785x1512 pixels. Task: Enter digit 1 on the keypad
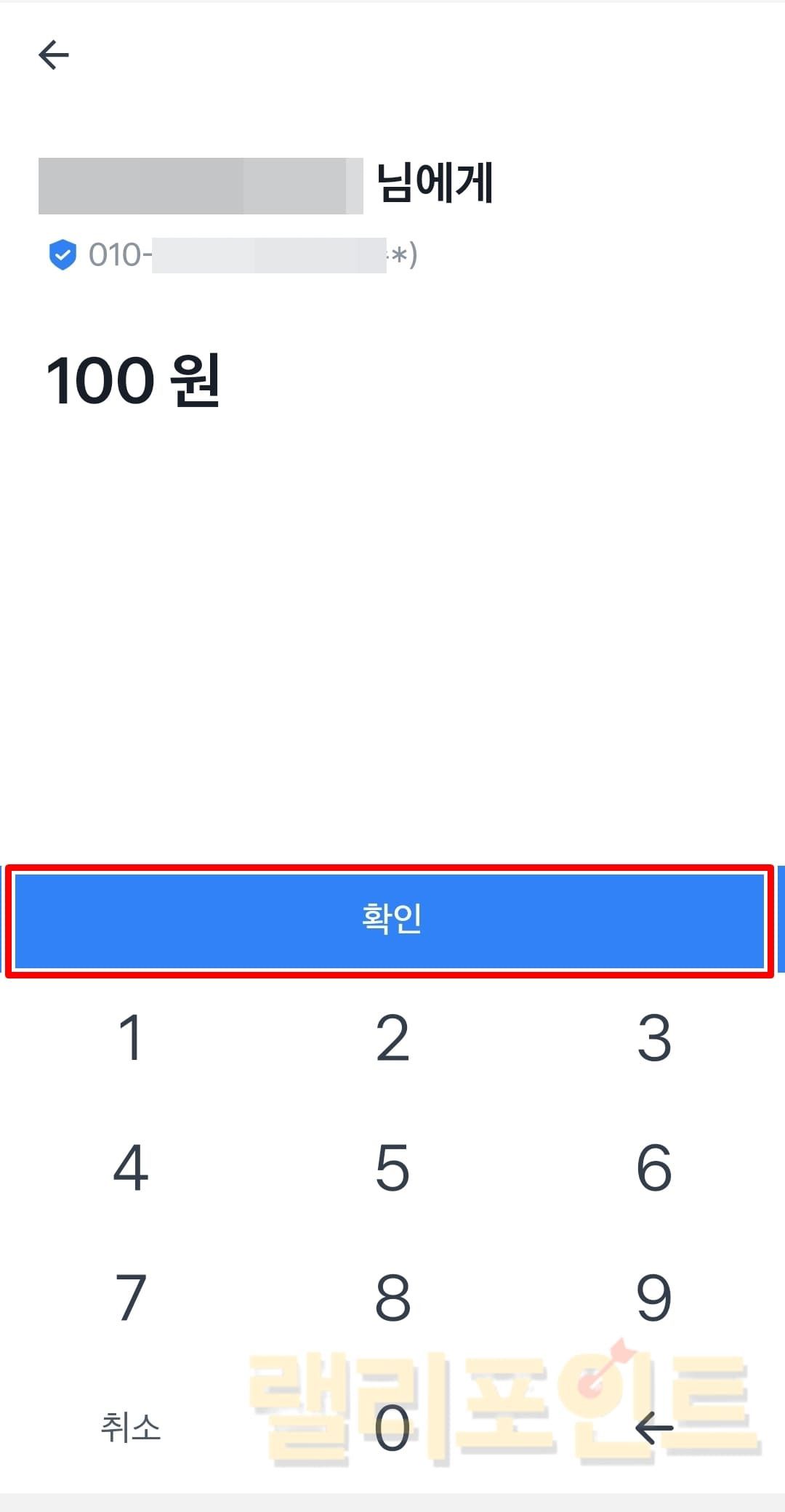[131, 1038]
